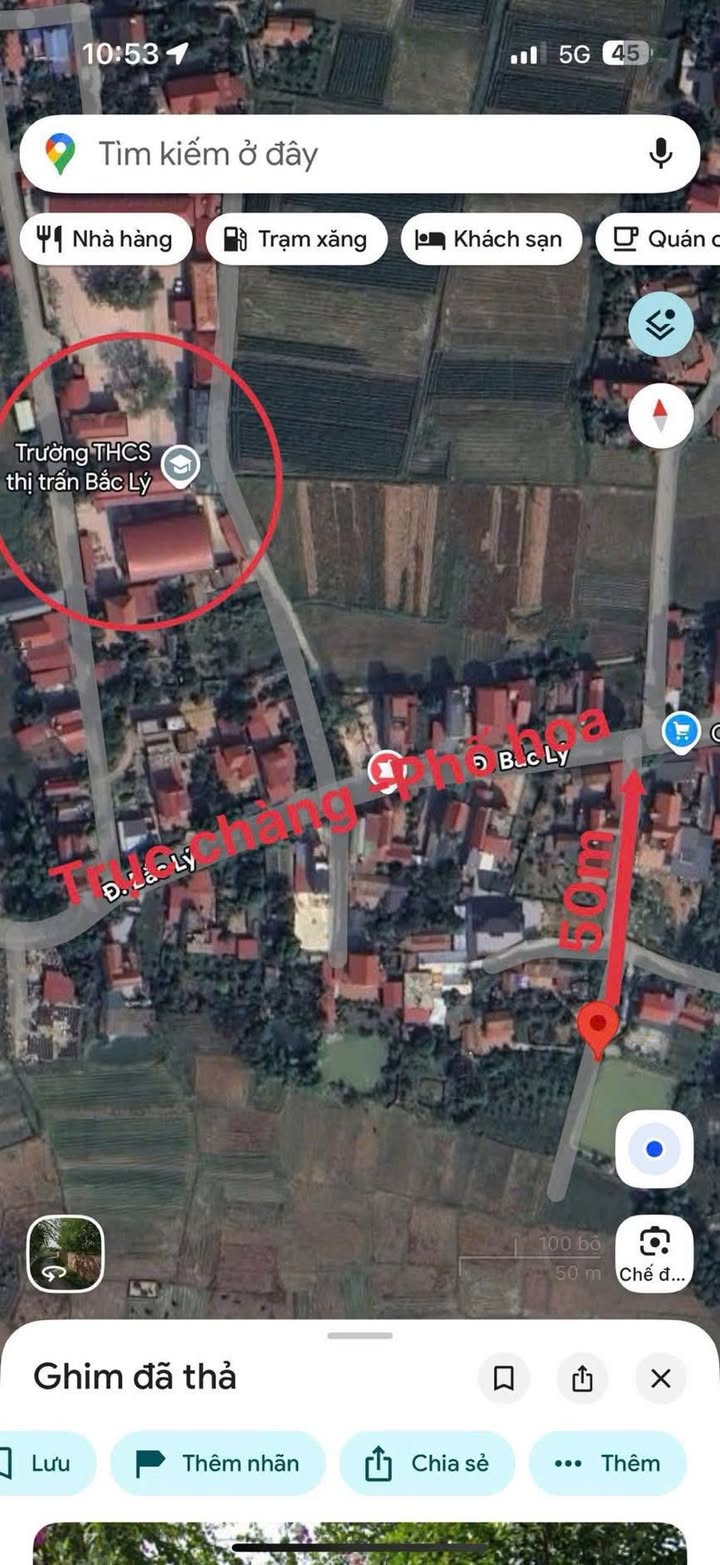The image size is (720, 1565).
Task: Tap the 'Chia sẻ' chip
Action: [427, 1463]
